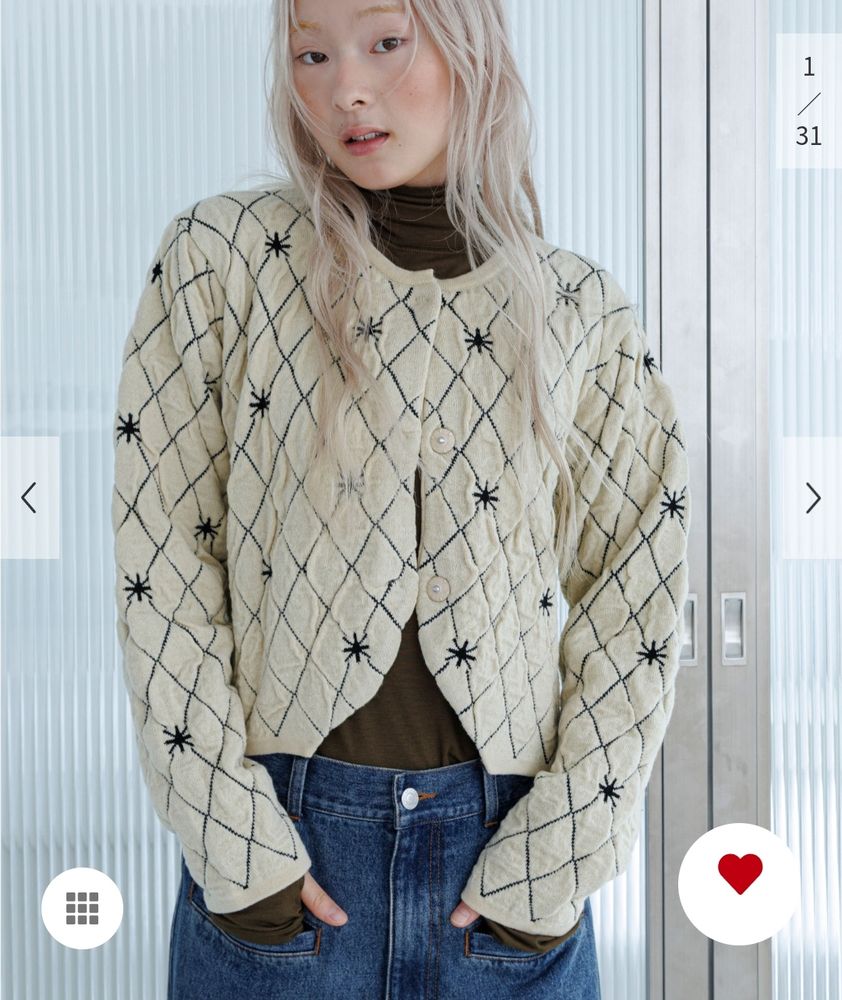Advance to the next product photo
The height and width of the screenshot is (1000, 842).
point(812,497)
